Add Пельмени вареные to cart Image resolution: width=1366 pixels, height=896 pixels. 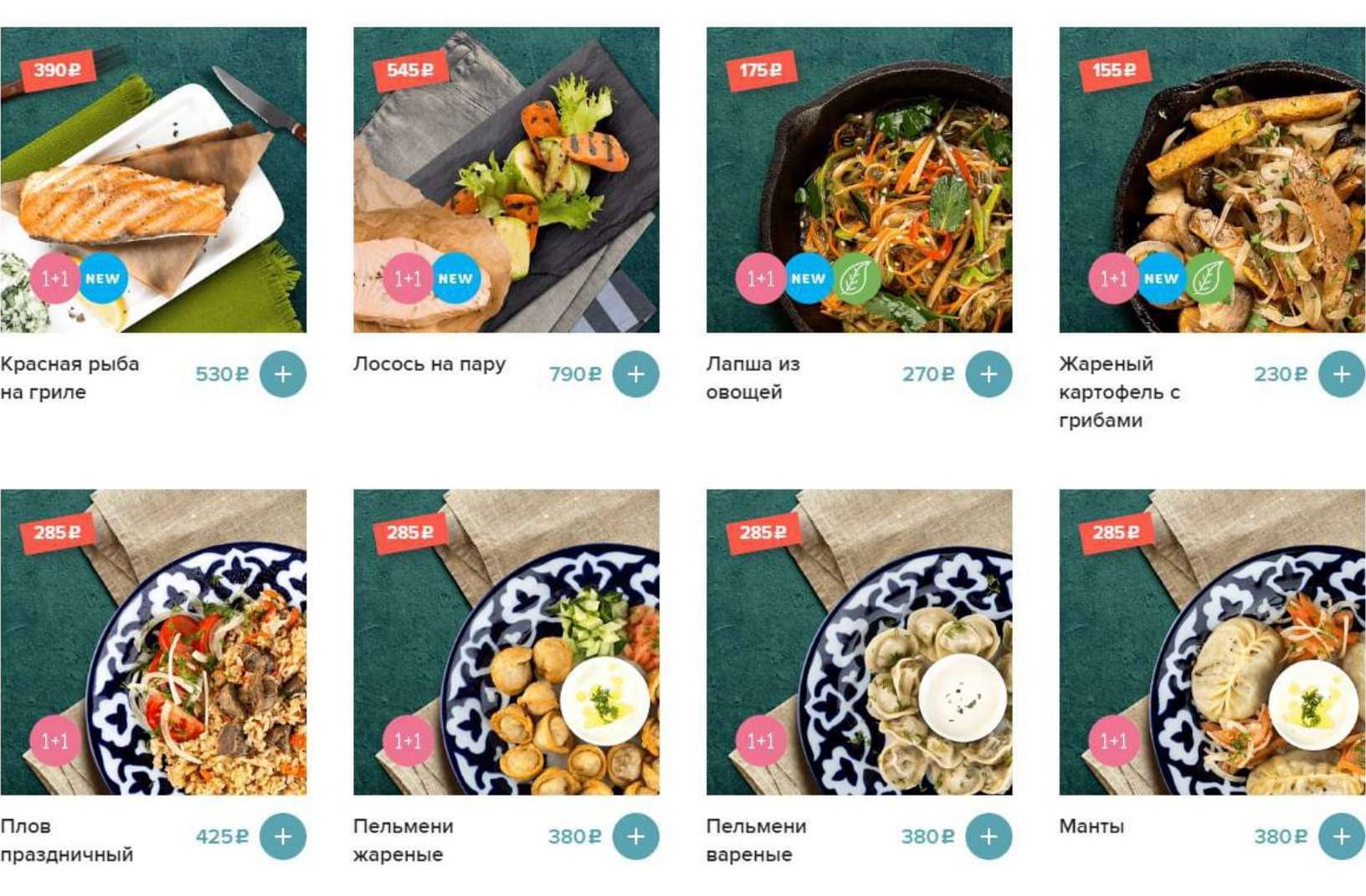click(x=989, y=837)
